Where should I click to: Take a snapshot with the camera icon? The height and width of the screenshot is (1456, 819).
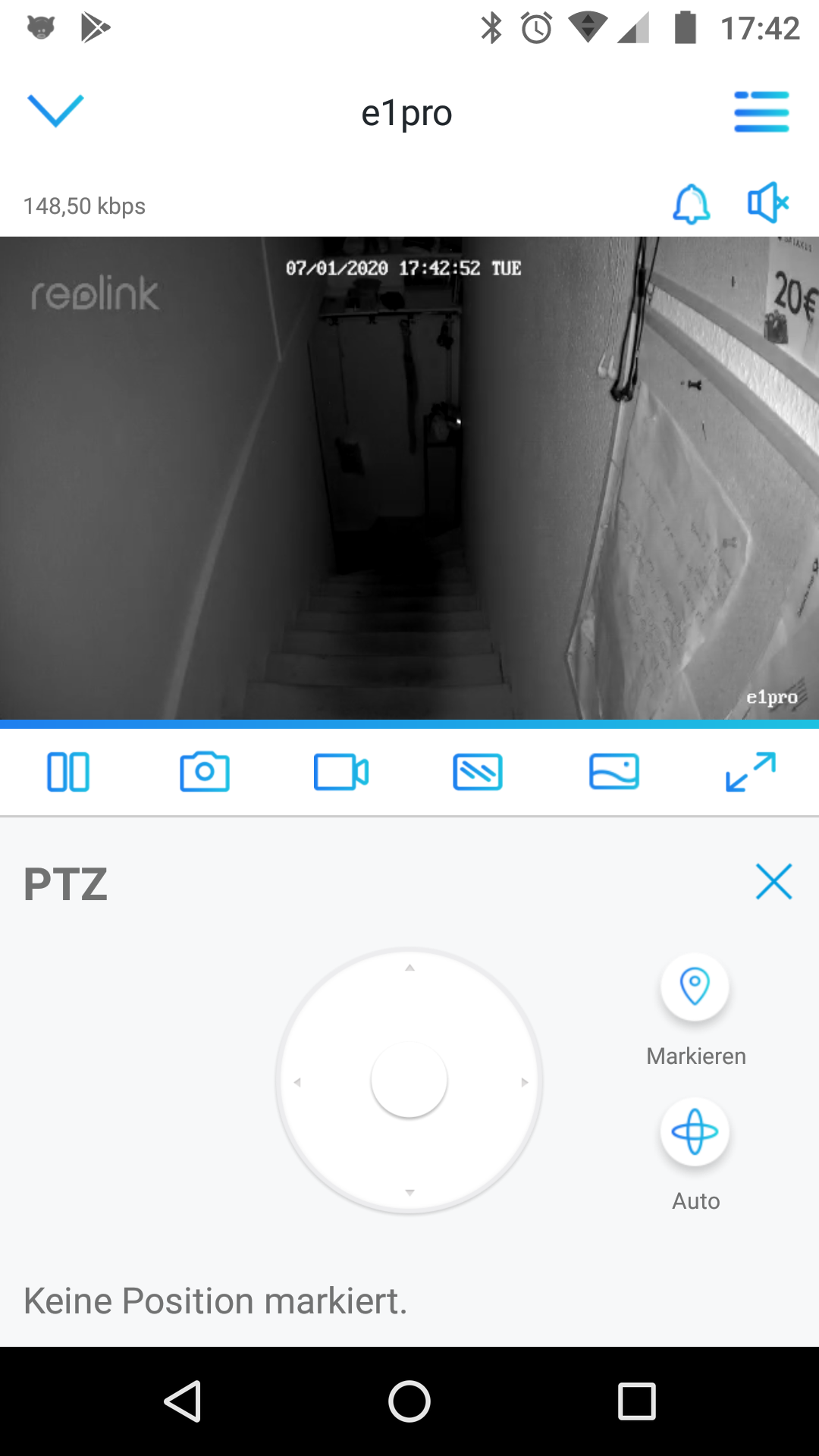[205, 772]
